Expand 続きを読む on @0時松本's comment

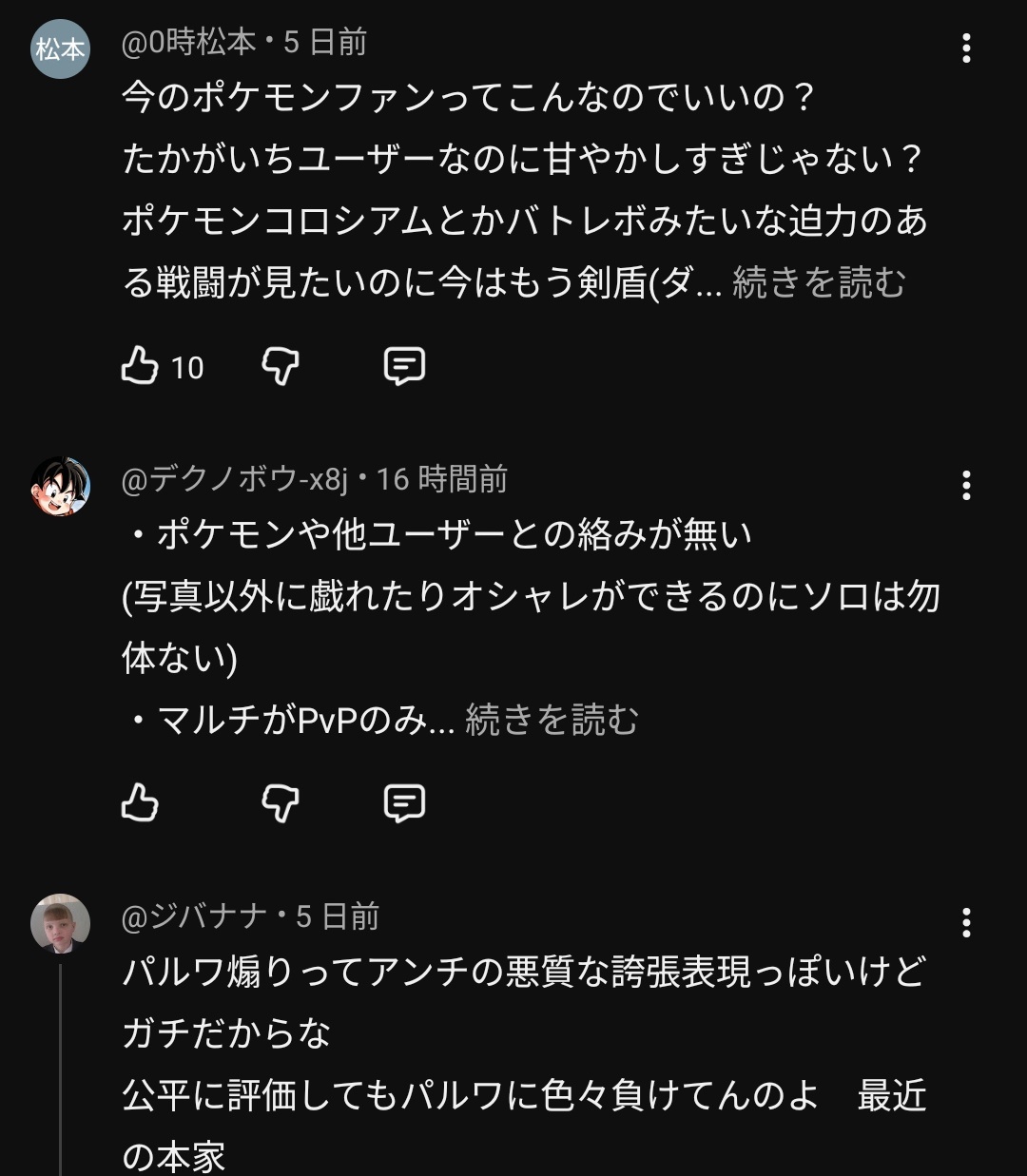tap(818, 282)
